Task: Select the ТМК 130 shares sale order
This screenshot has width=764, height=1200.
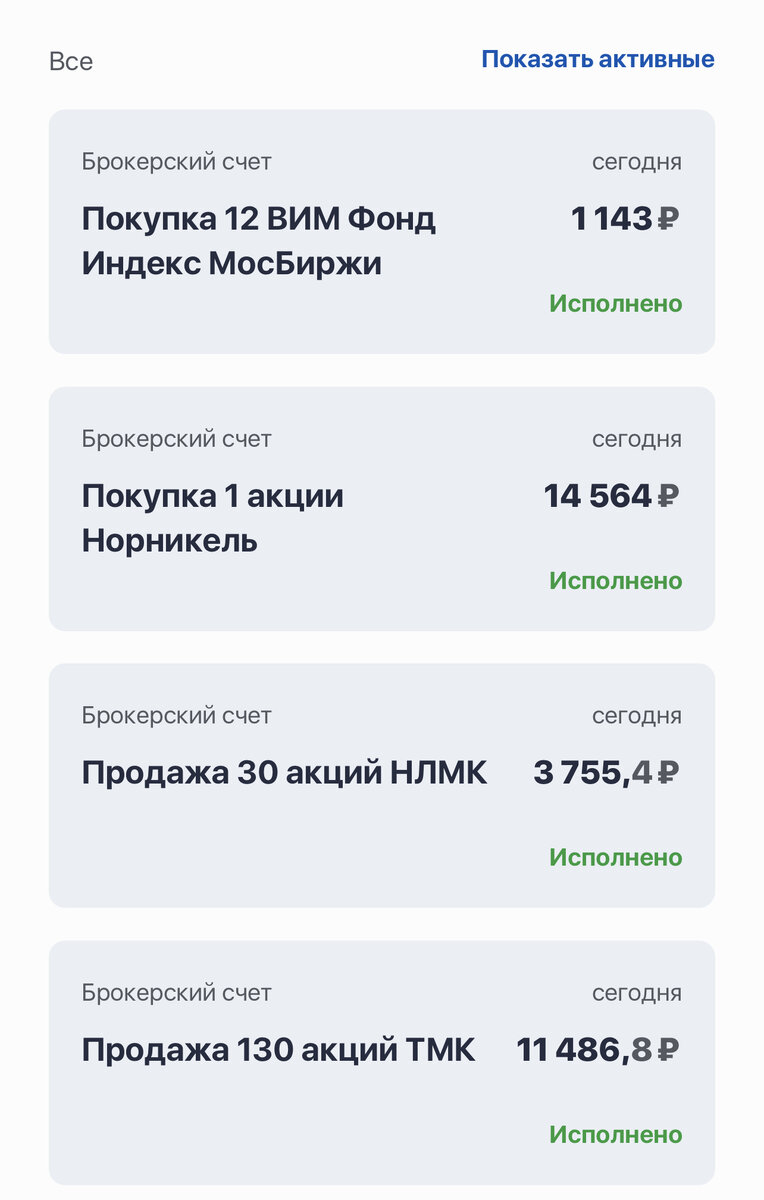Action: click(x=381, y=1062)
